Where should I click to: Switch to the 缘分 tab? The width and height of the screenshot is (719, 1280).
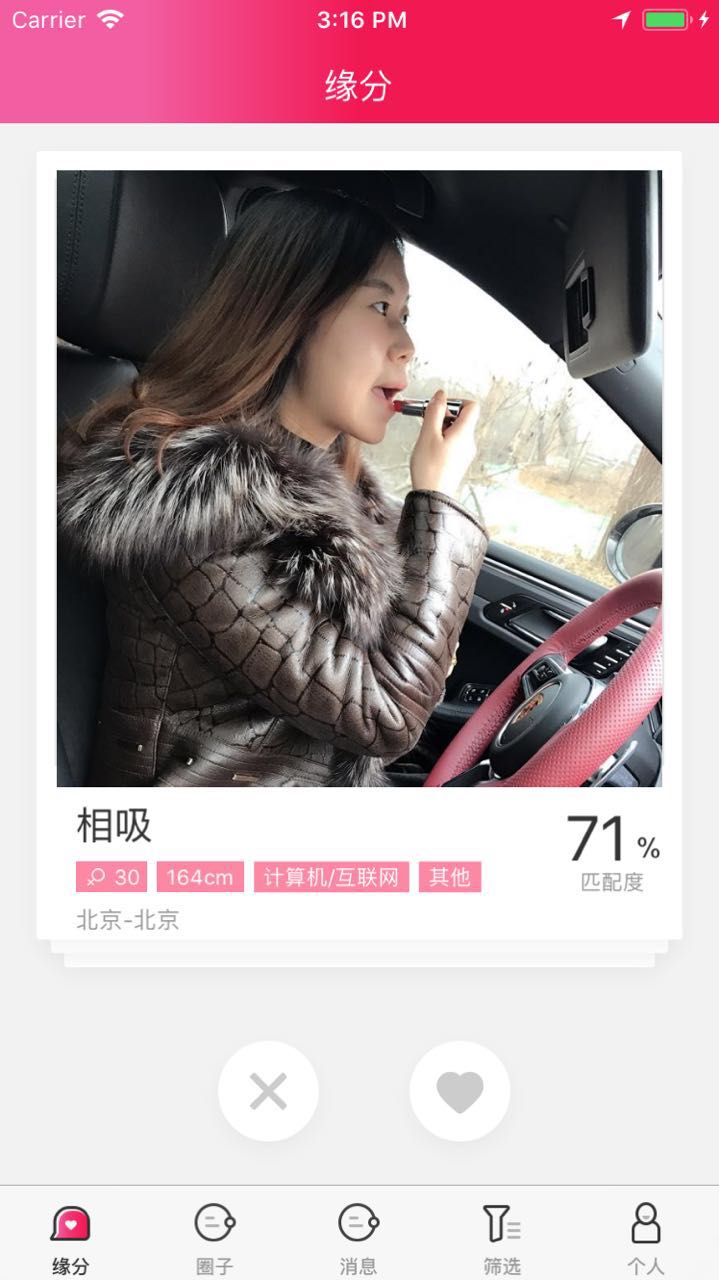coord(70,1237)
